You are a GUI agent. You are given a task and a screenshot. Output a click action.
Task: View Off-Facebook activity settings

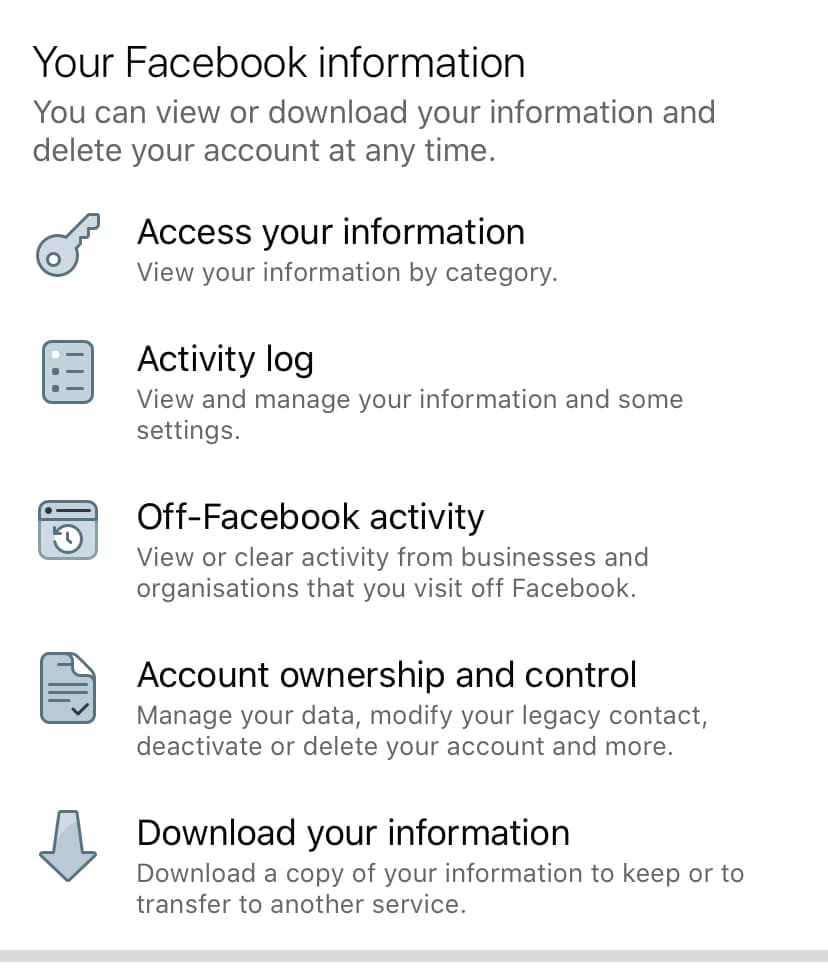point(310,517)
